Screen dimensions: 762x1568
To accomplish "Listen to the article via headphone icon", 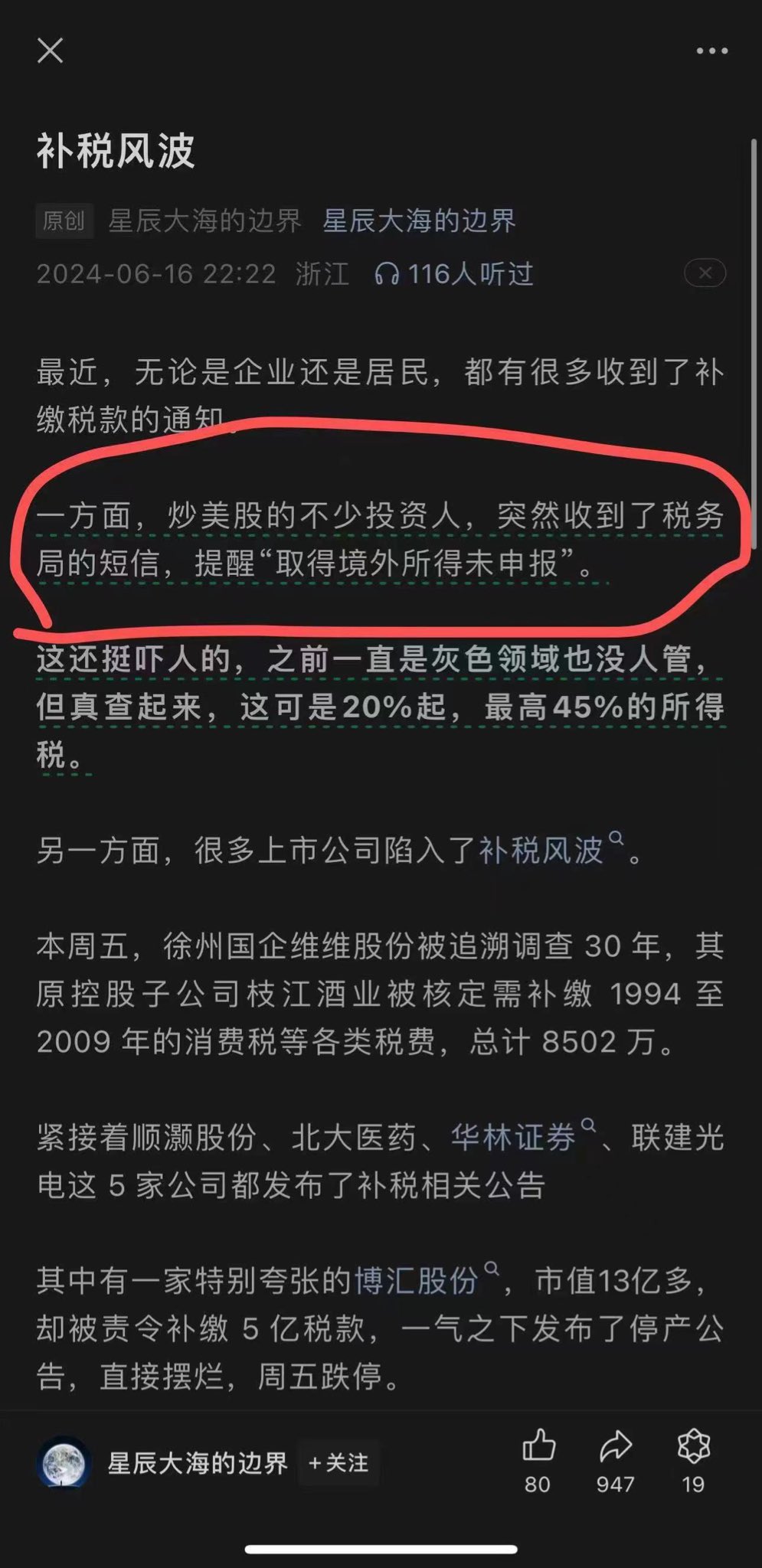I will pyautogui.click(x=387, y=273).
